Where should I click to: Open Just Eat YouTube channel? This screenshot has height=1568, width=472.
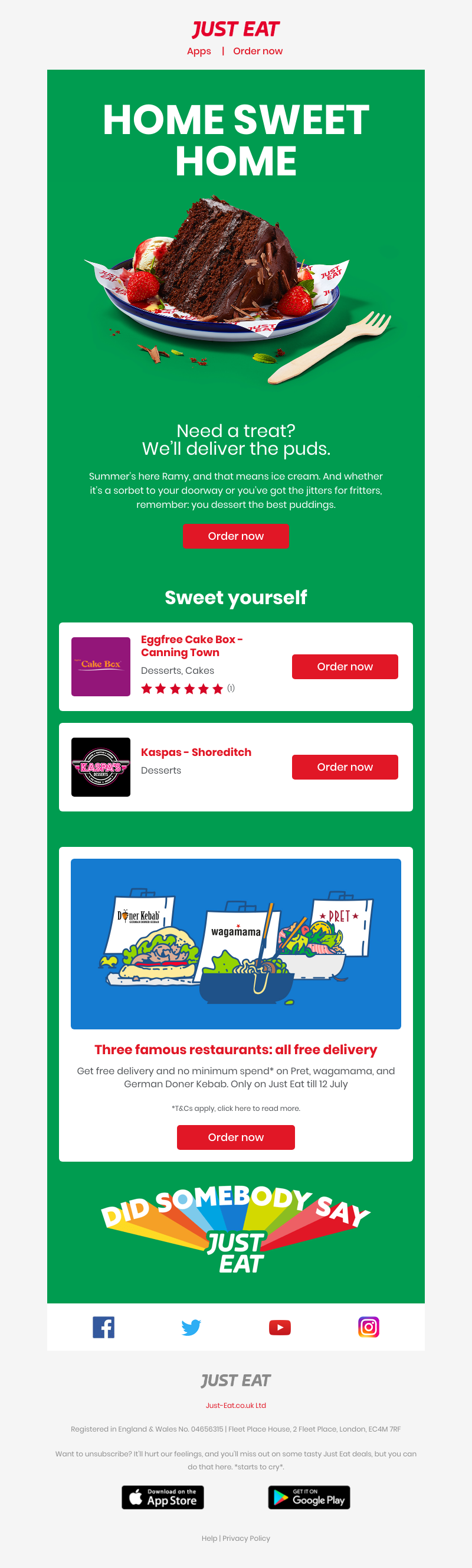point(280,1327)
